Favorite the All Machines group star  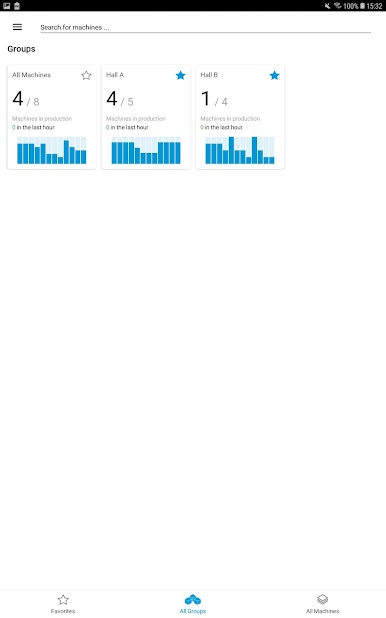tap(86, 75)
